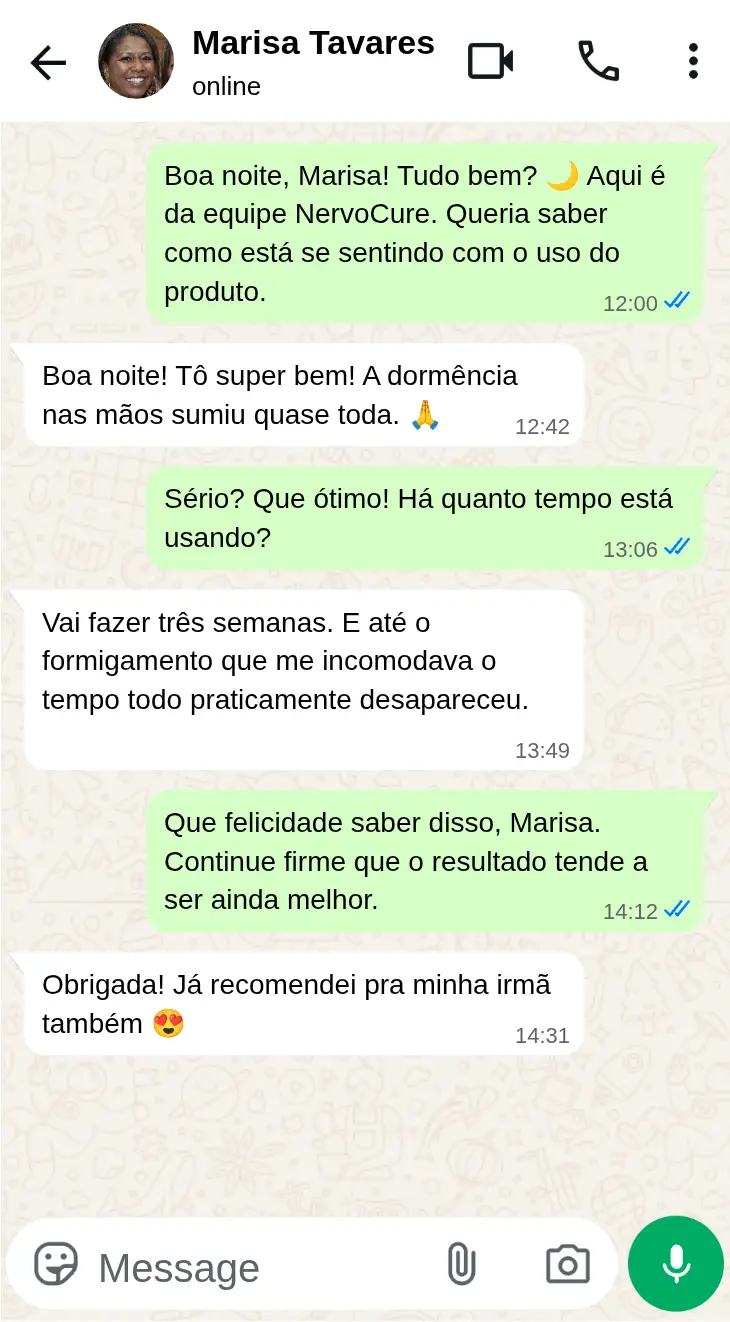The image size is (730, 1322).
Task: Focus the Message text field
Action: pyautogui.click(x=260, y=1268)
